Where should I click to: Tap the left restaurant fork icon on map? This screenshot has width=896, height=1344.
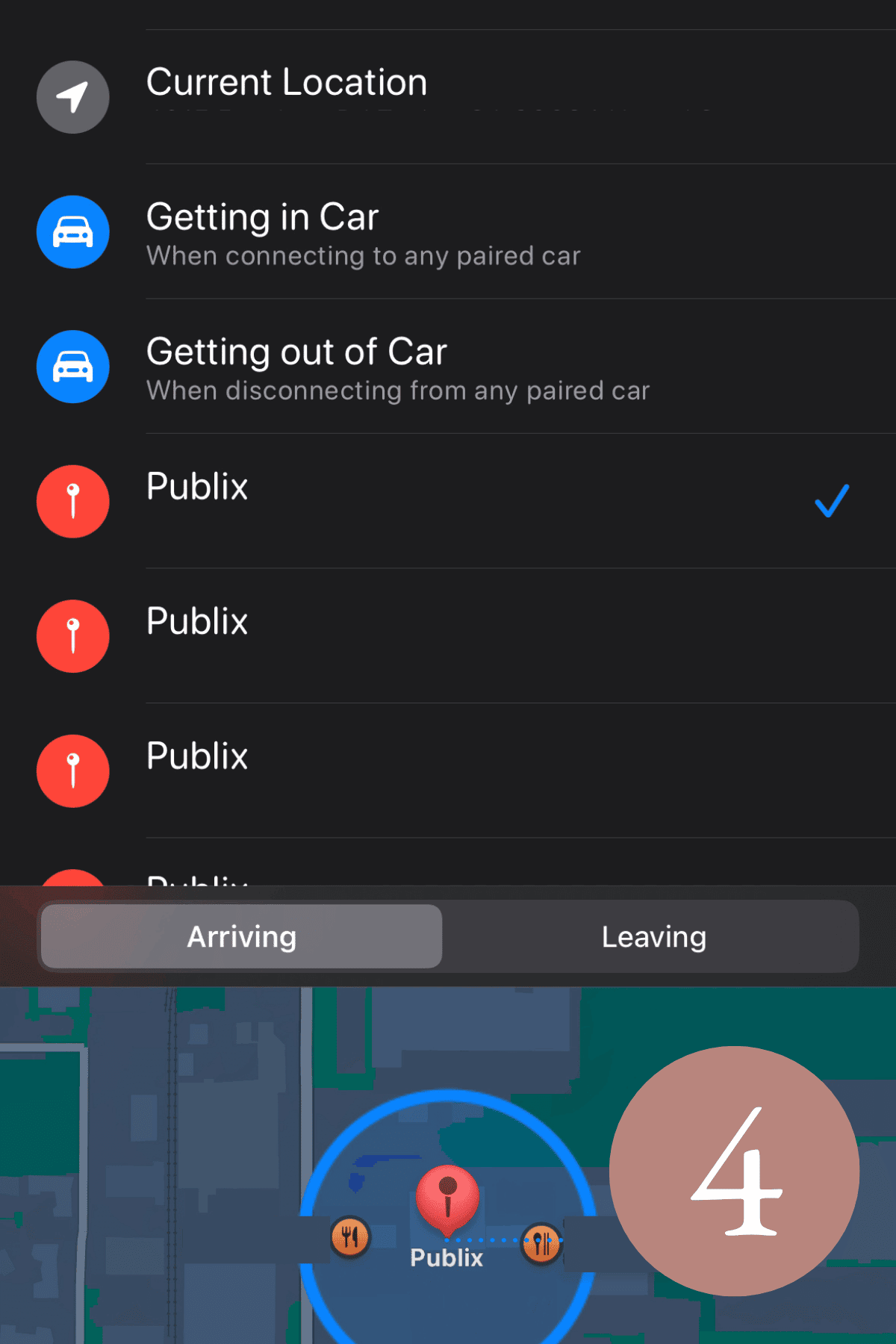click(x=350, y=1237)
